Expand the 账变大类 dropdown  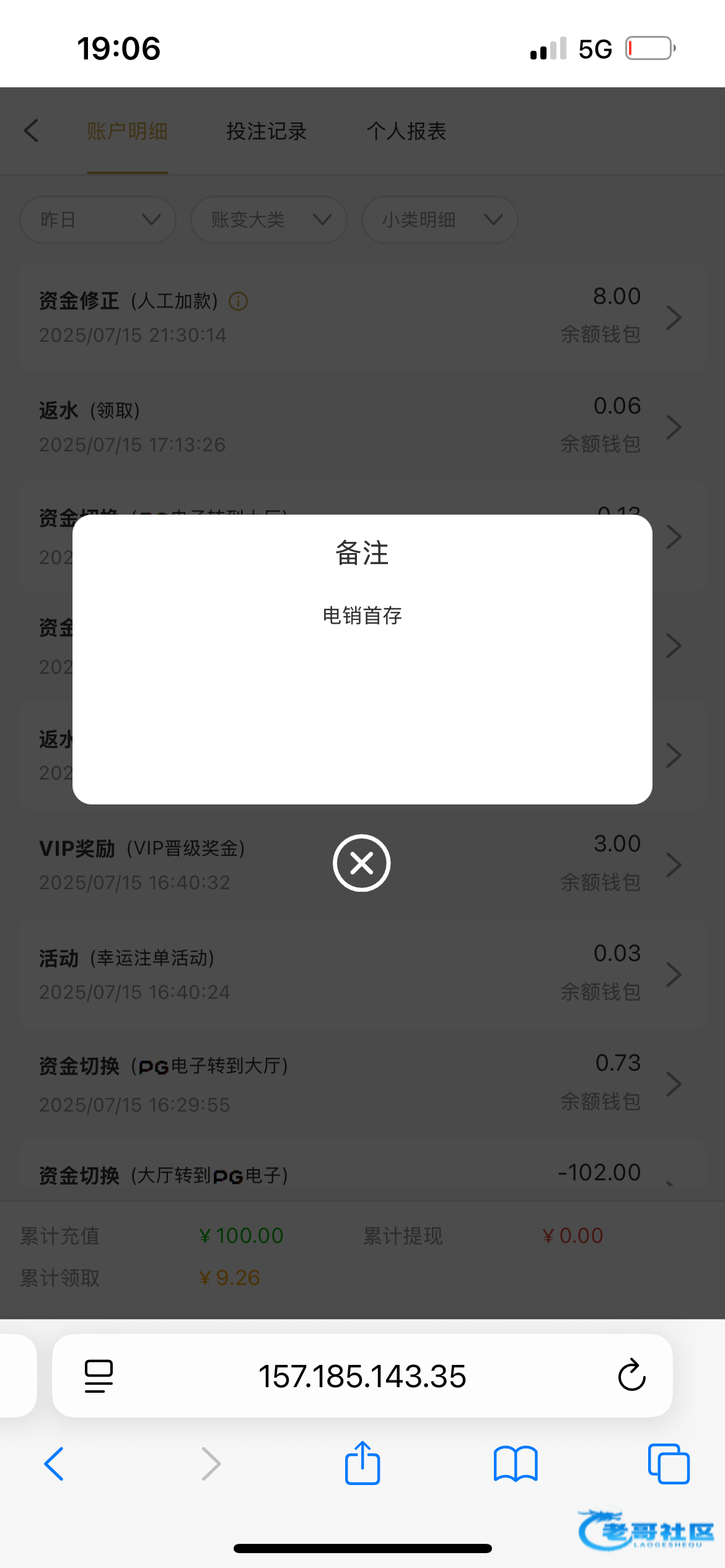coord(269,220)
